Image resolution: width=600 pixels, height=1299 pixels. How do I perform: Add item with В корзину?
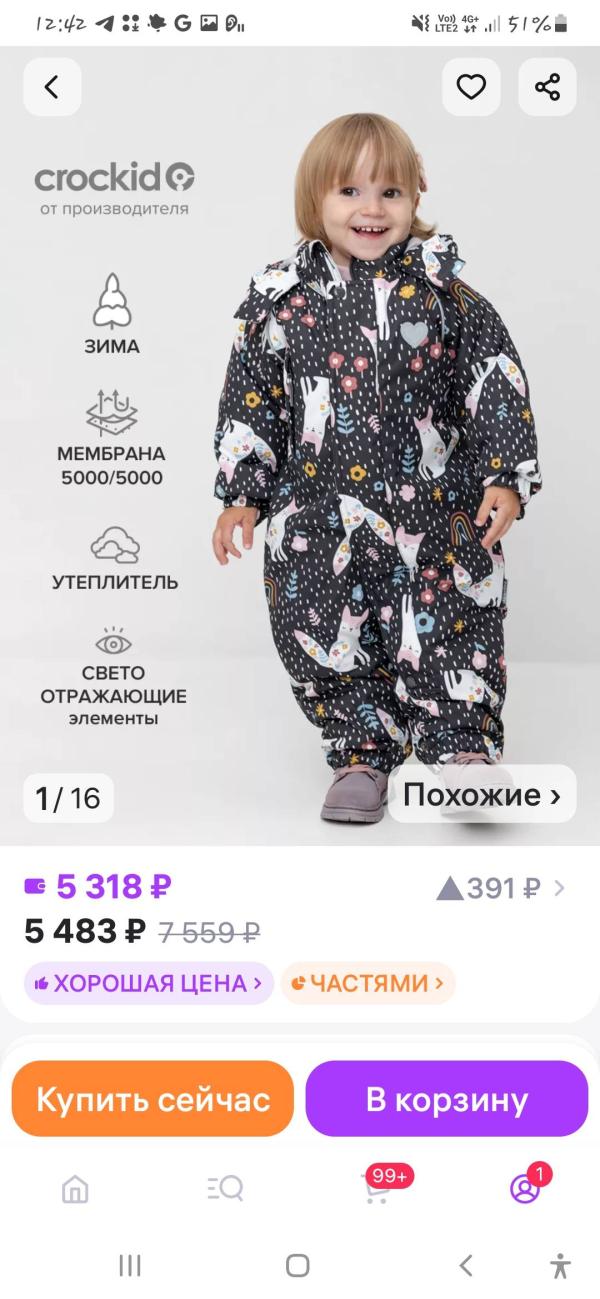pos(446,1100)
